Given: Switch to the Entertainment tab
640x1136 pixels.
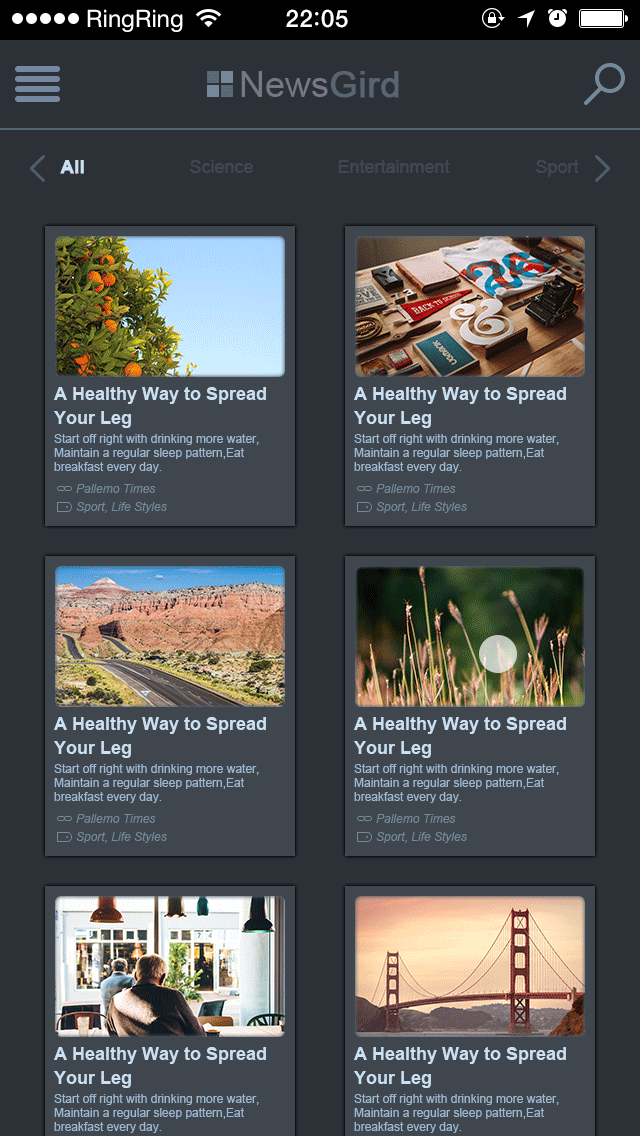Looking at the screenshot, I should tap(394, 167).
